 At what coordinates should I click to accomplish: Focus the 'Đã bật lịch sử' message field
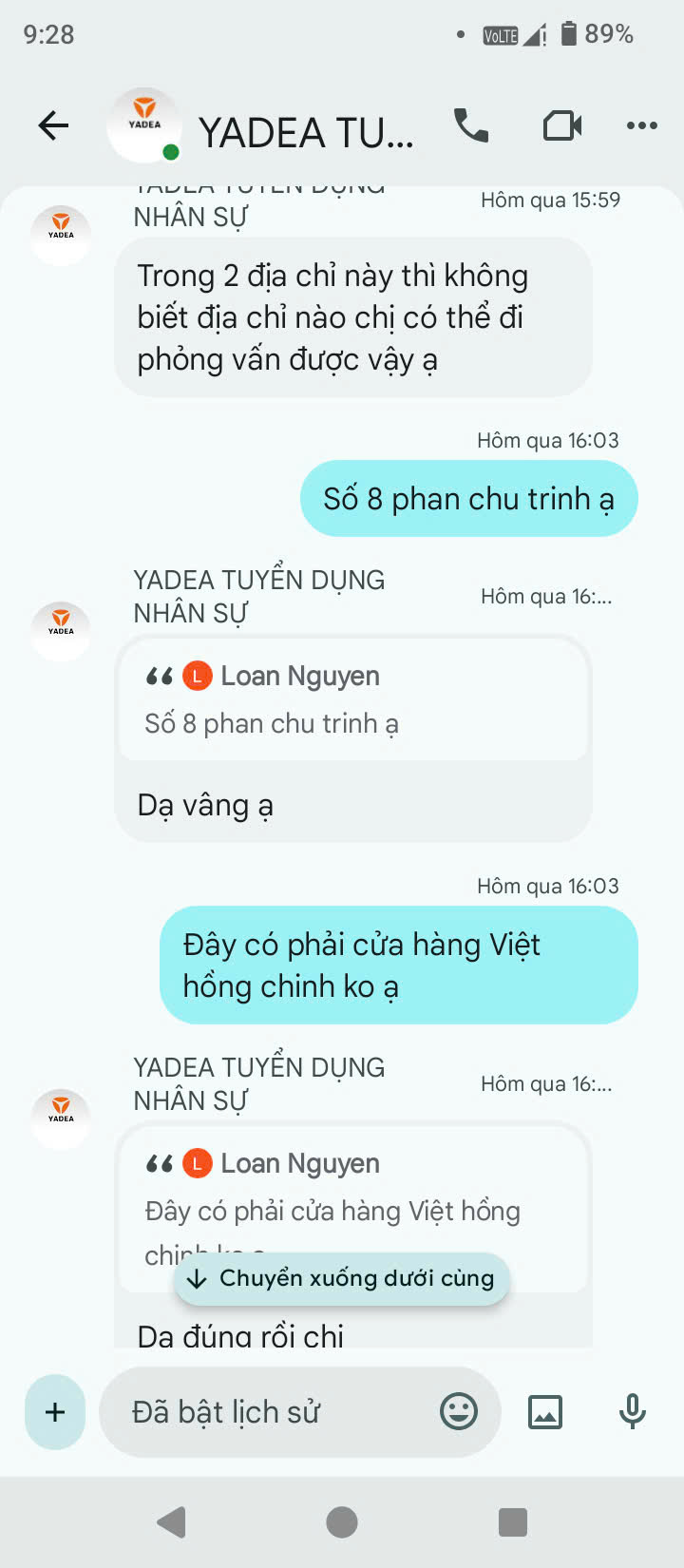[x=275, y=1412]
